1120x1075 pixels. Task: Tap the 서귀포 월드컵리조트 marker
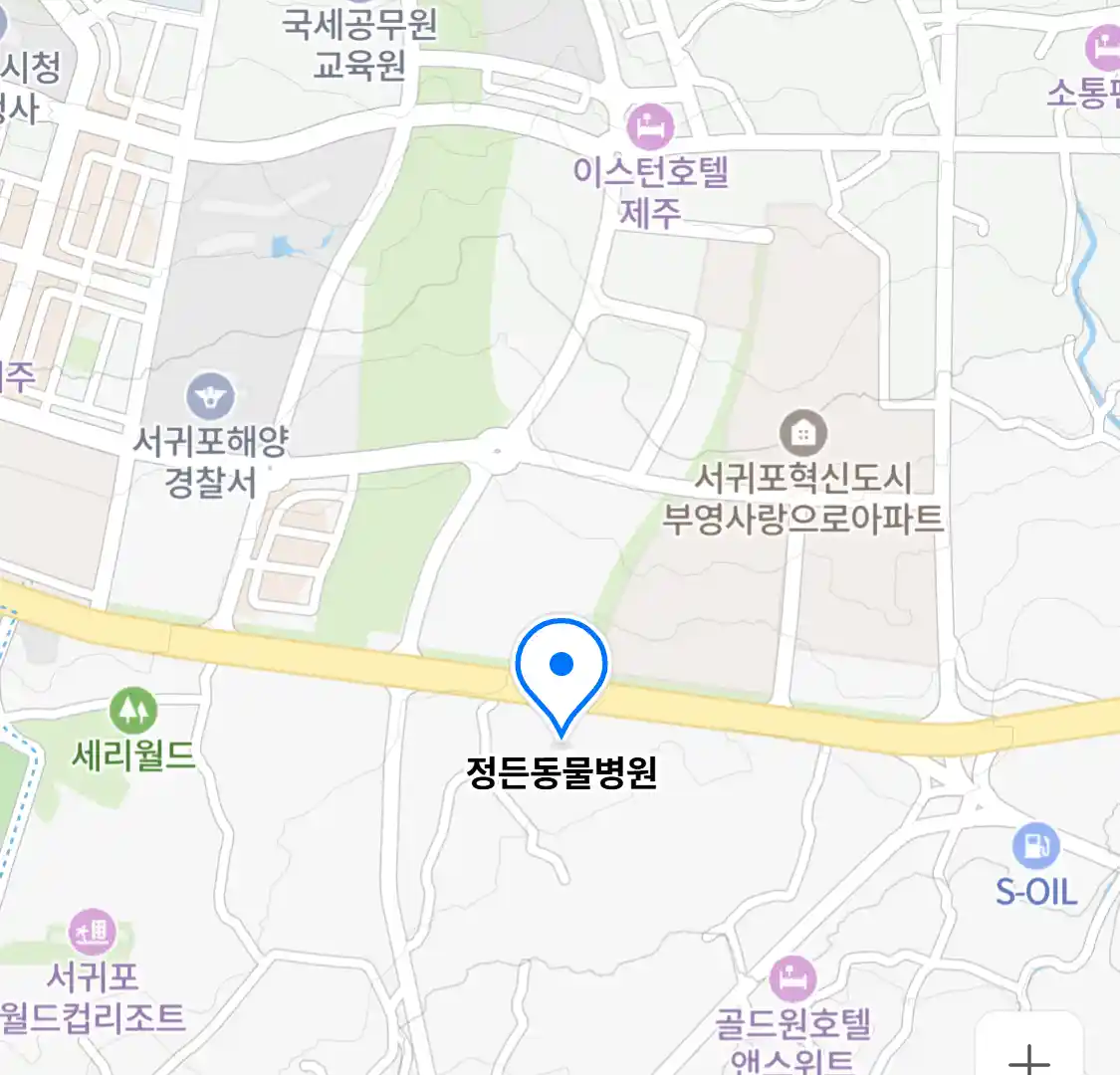tap(92, 933)
